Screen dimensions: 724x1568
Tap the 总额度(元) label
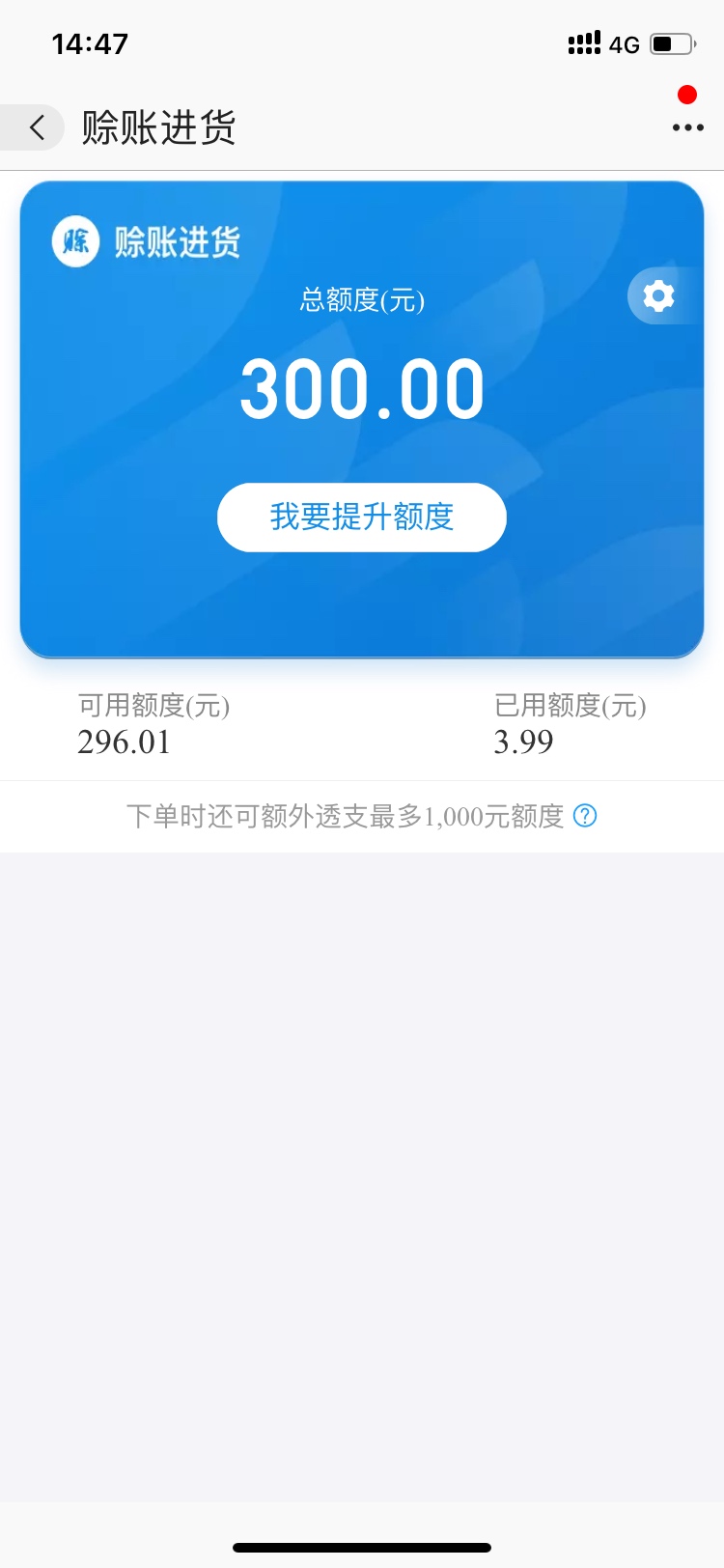point(360,301)
